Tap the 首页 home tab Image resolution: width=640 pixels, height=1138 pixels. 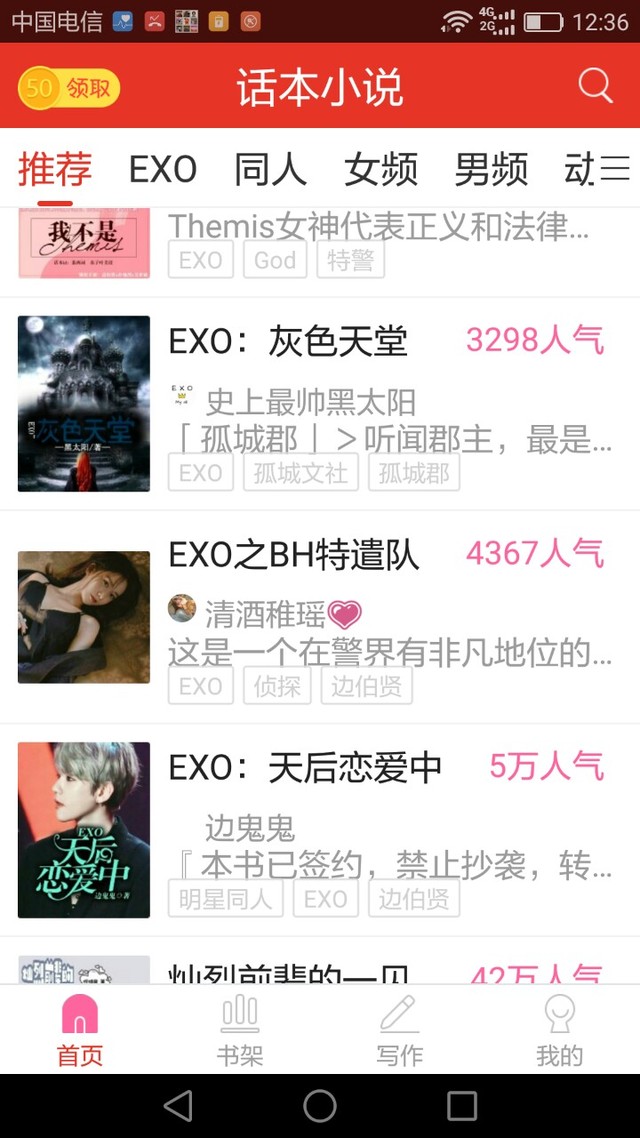click(x=80, y=1030)
